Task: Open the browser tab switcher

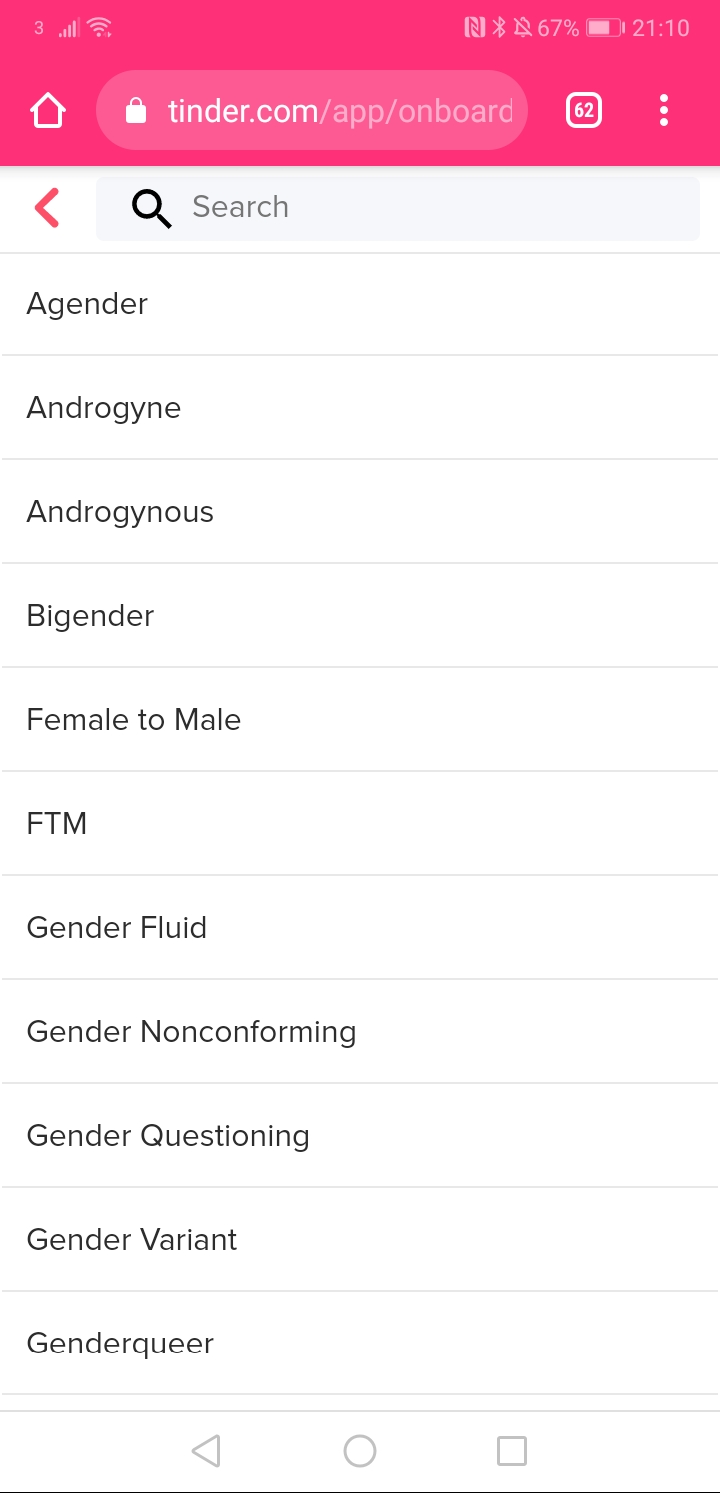Action: pos(584,111)
